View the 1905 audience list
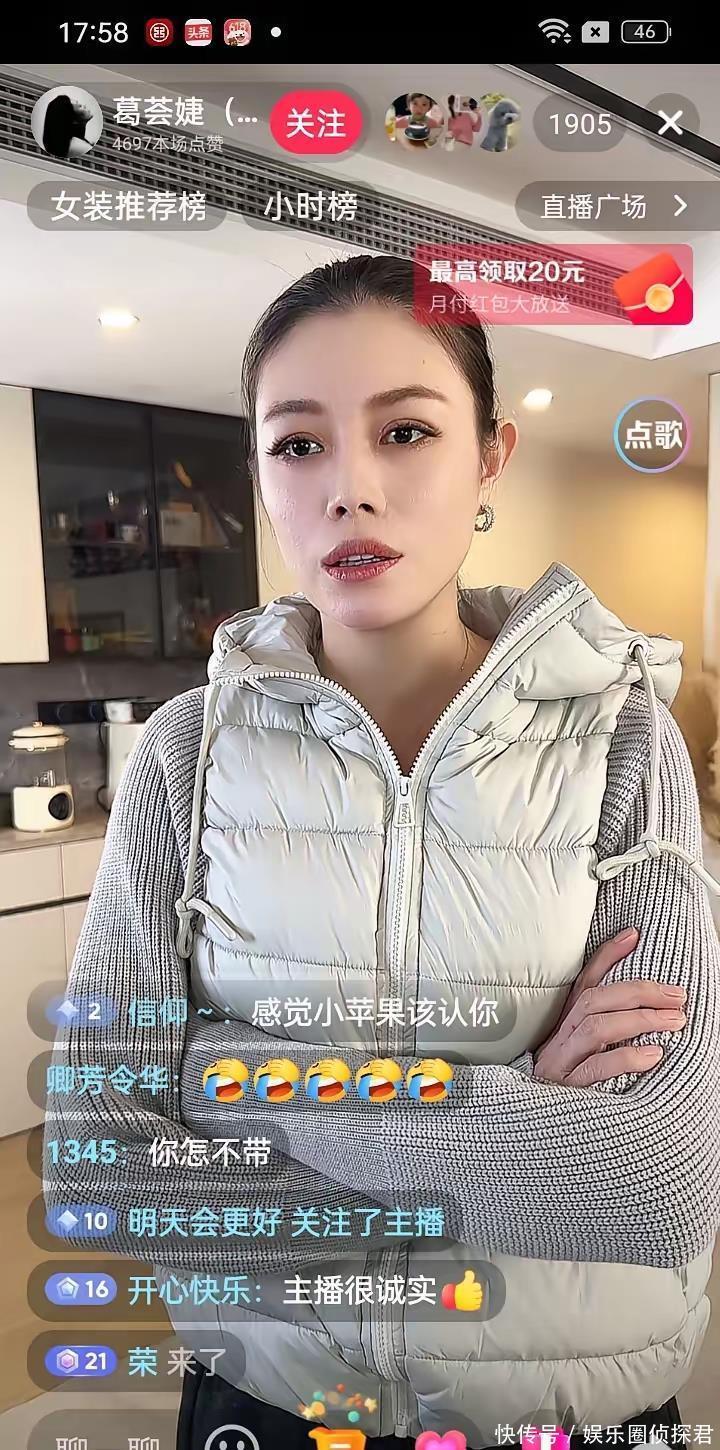720x1450 pixels. pos(580,123)
